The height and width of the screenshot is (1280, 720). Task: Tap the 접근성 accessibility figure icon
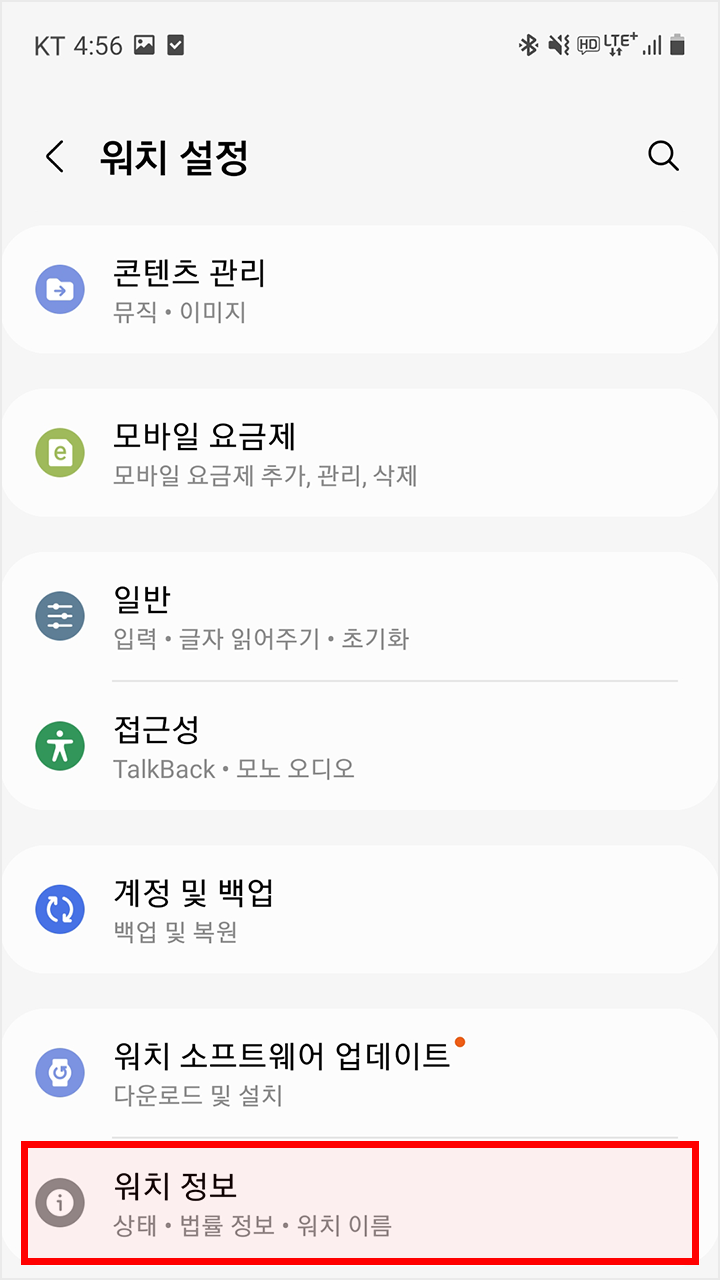pyautogui.click(x=60, y=745)
